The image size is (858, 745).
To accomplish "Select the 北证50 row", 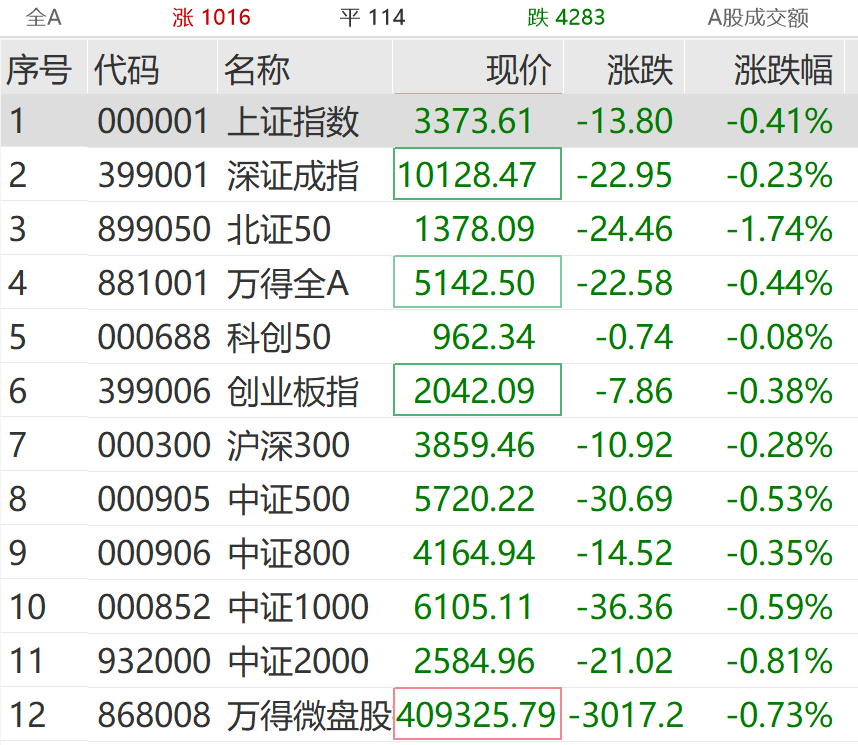I will (278, 230).
